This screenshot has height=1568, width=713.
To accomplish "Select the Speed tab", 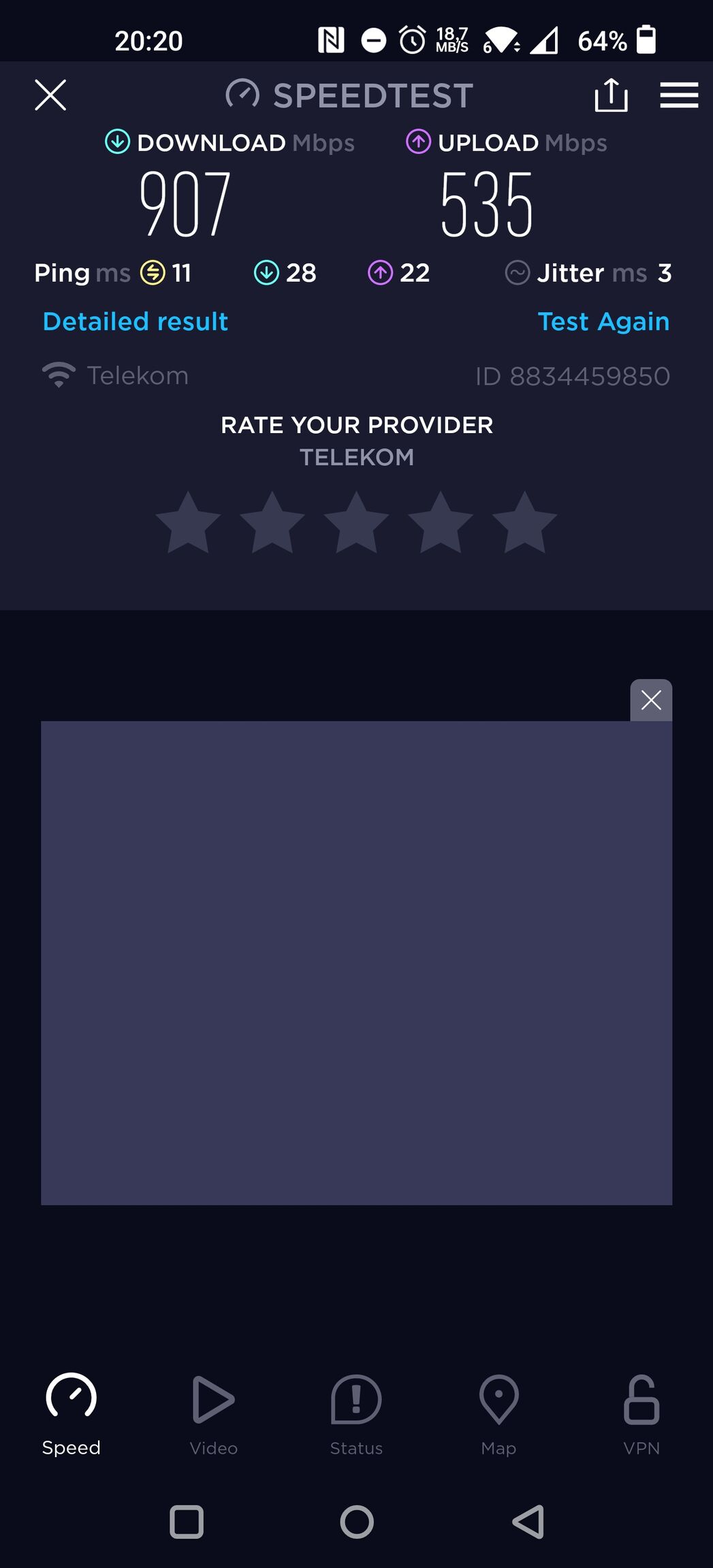I will point(72,1413).
